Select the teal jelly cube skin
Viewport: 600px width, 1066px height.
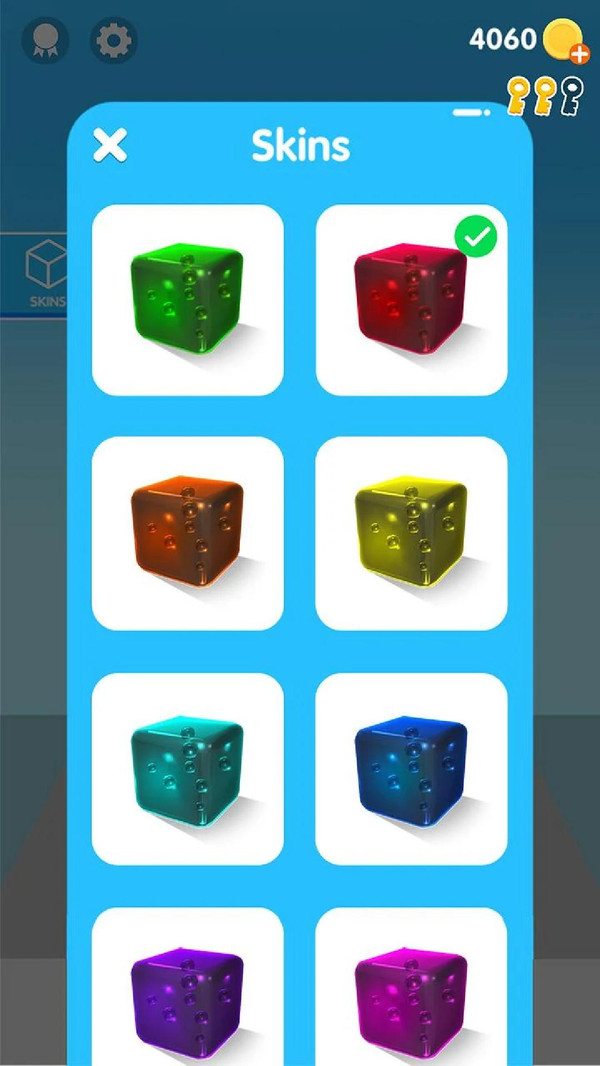[187, 768]
